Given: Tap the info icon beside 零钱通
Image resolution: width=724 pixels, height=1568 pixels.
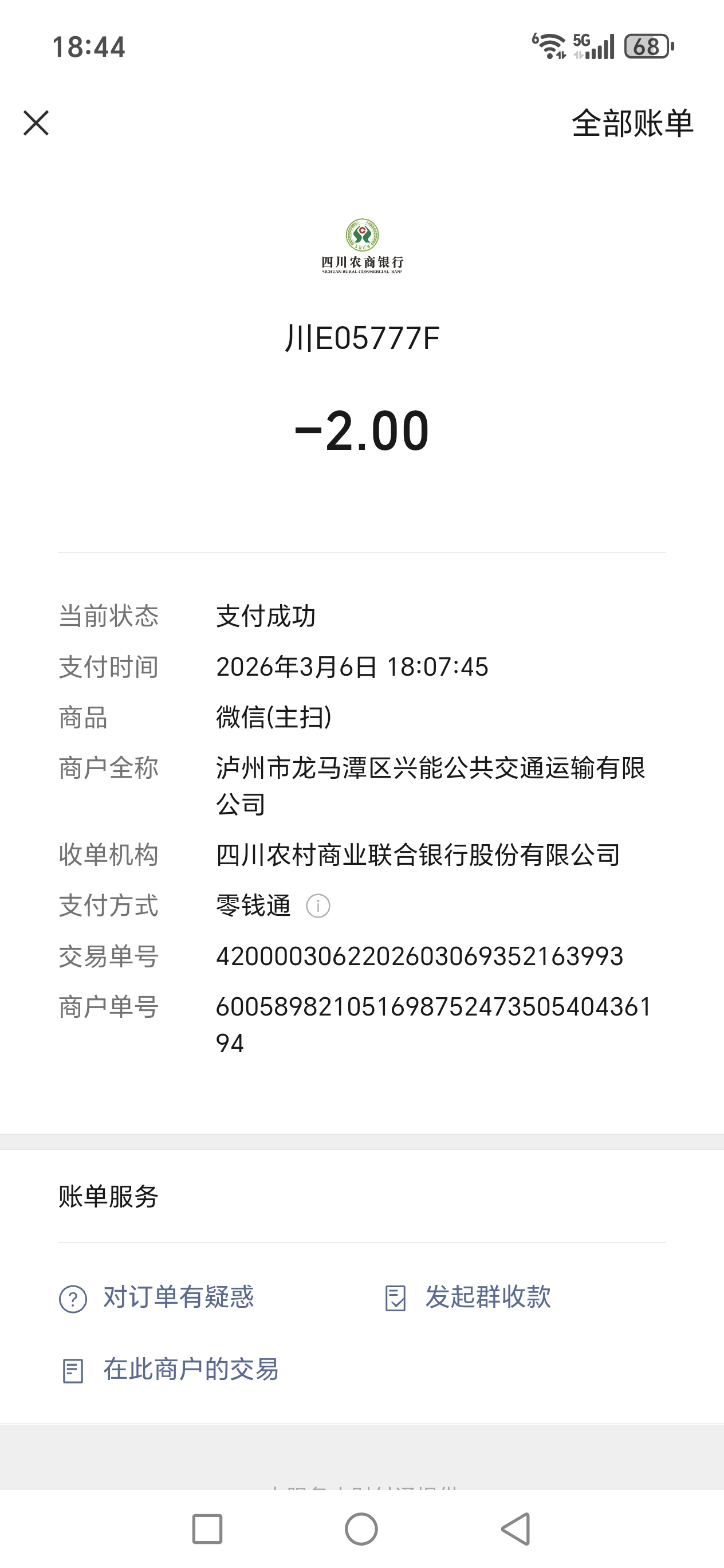Looking at the screenshot, I should point(317,905).
